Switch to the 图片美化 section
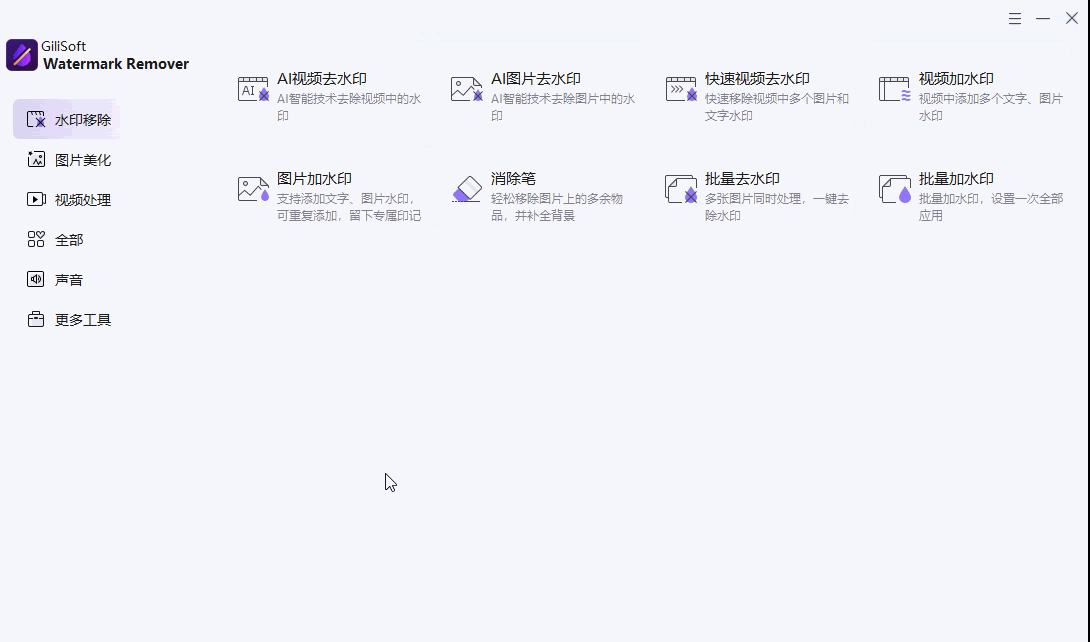 click(68, 160)
